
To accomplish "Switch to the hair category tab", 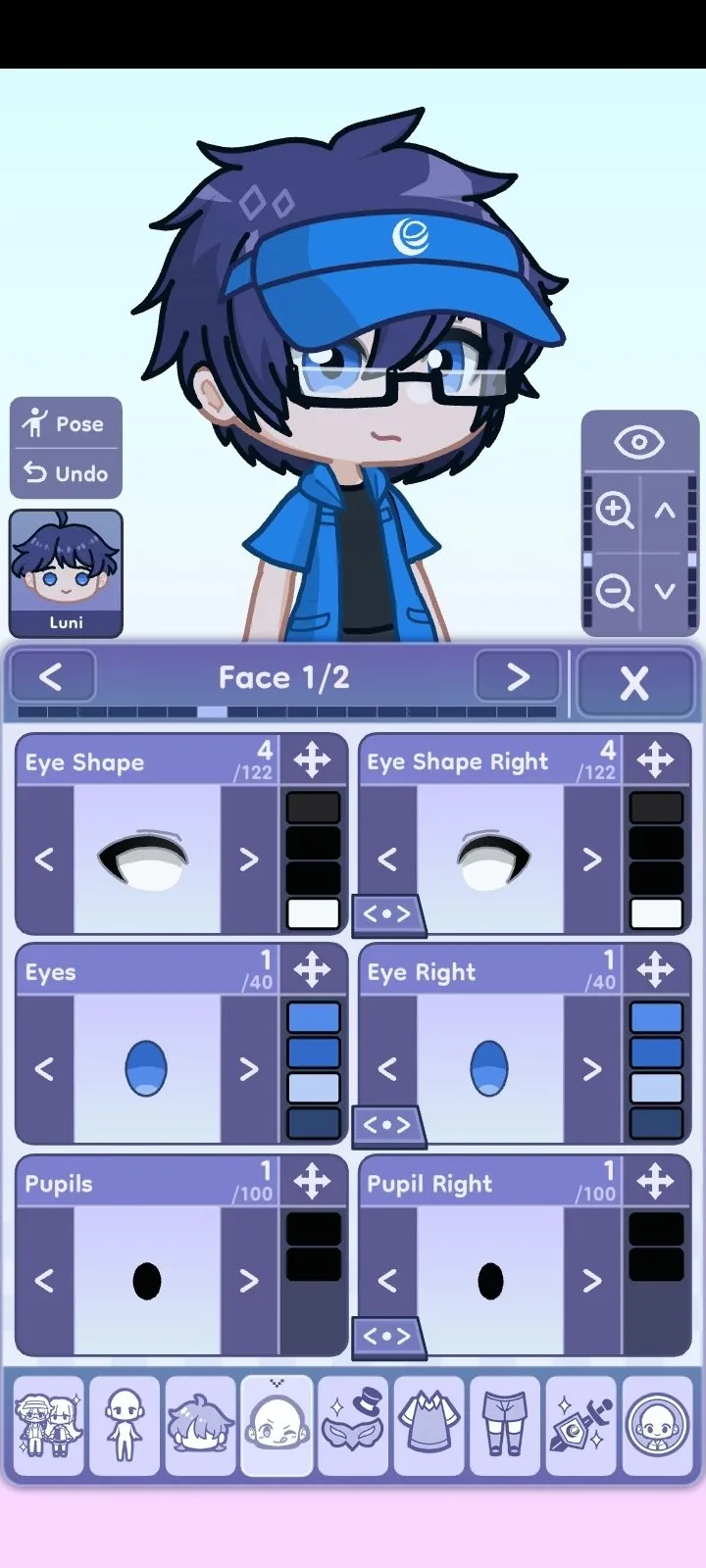I will pyautogui.click(x=201, y=1425).
